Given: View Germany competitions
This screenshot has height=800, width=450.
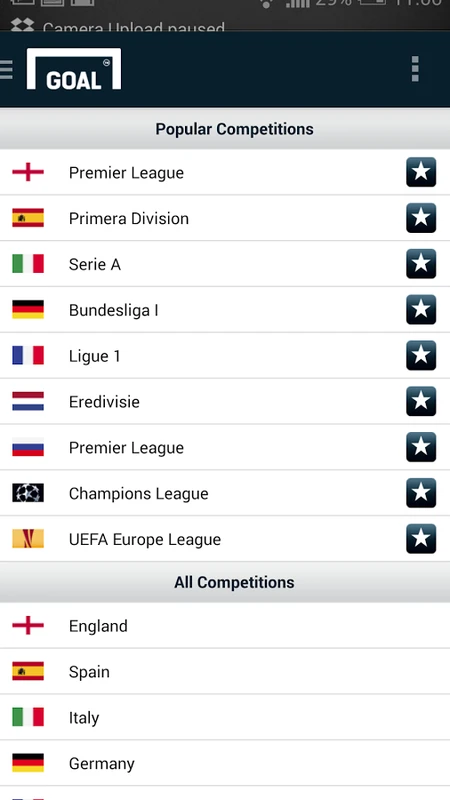Looking at the screenshot, I should click(x=225, y=763).
